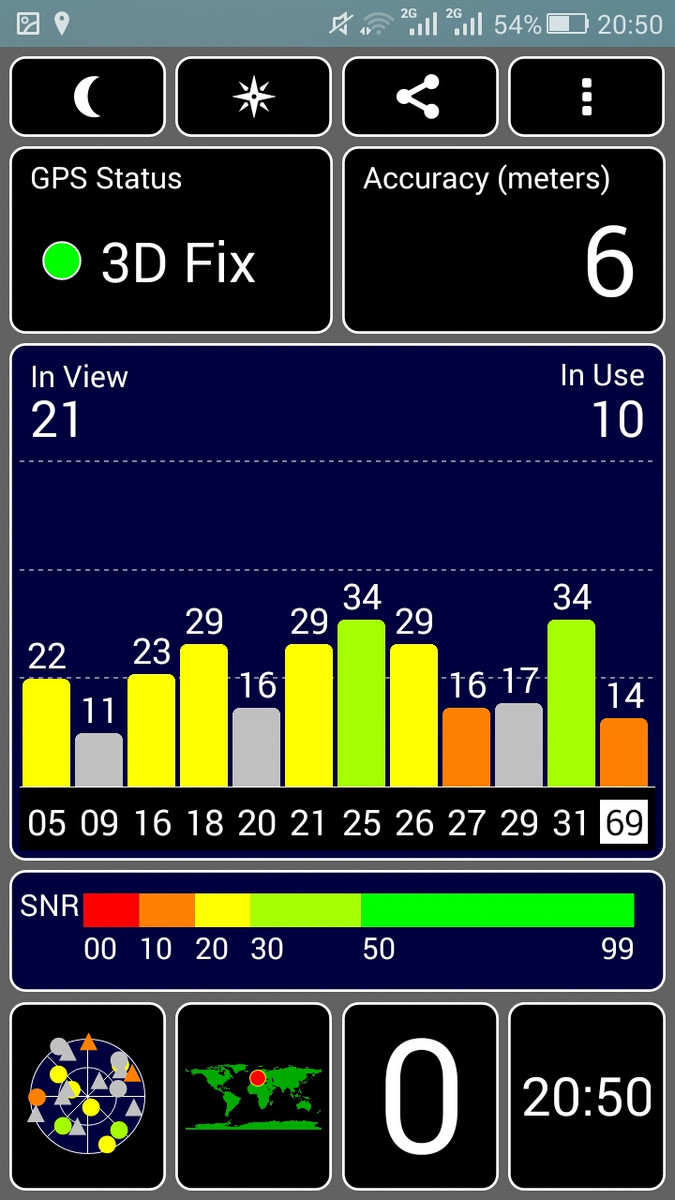The height and width of the screenshot is (1200, 675).
Task: Share the GPS data
Action: pyautogui.click(x=420, y=97)
